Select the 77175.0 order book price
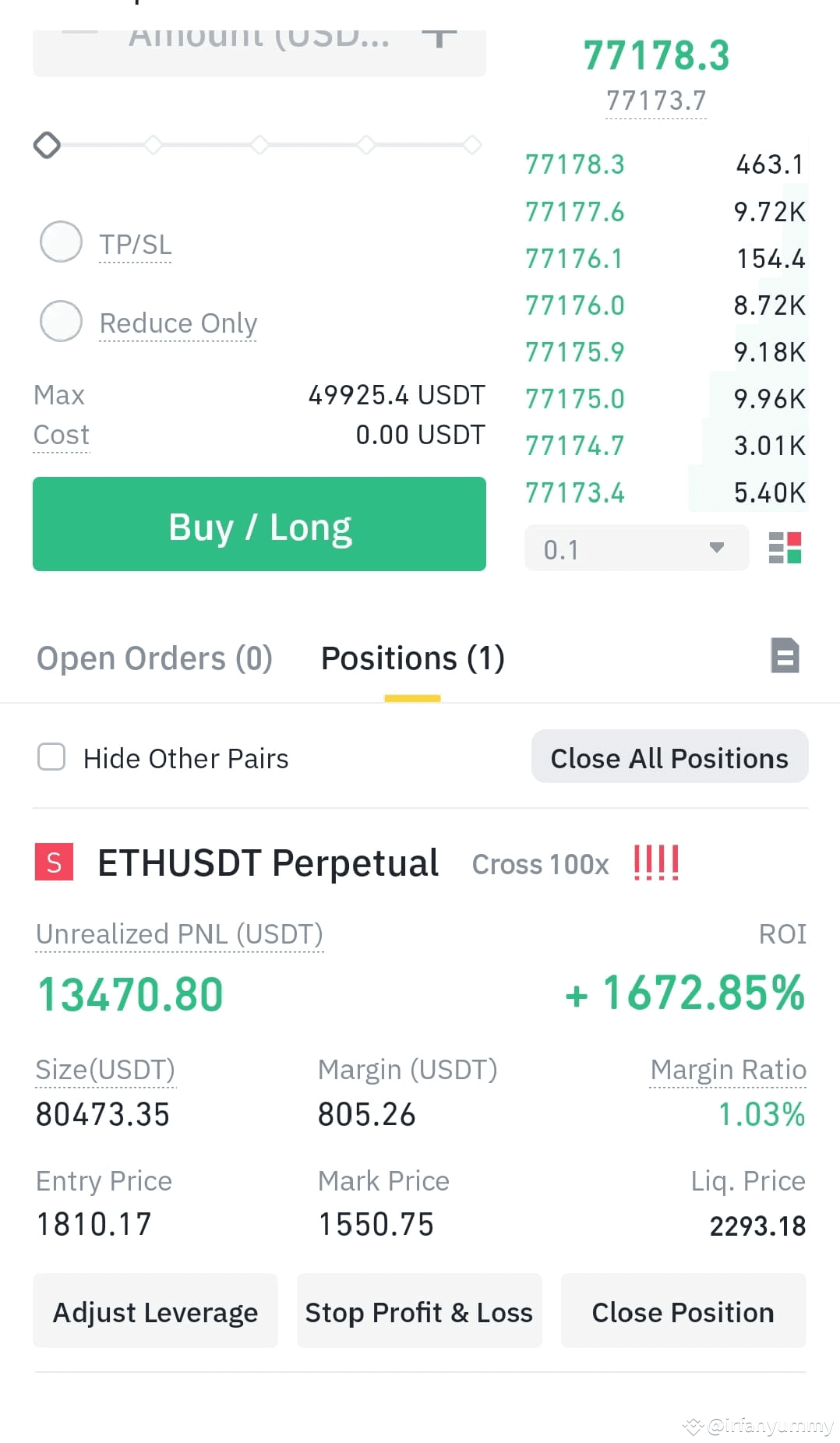Image resolution: width=840 pixels, height=1443 pixels. pyautogui.click(x=575, y=399)
